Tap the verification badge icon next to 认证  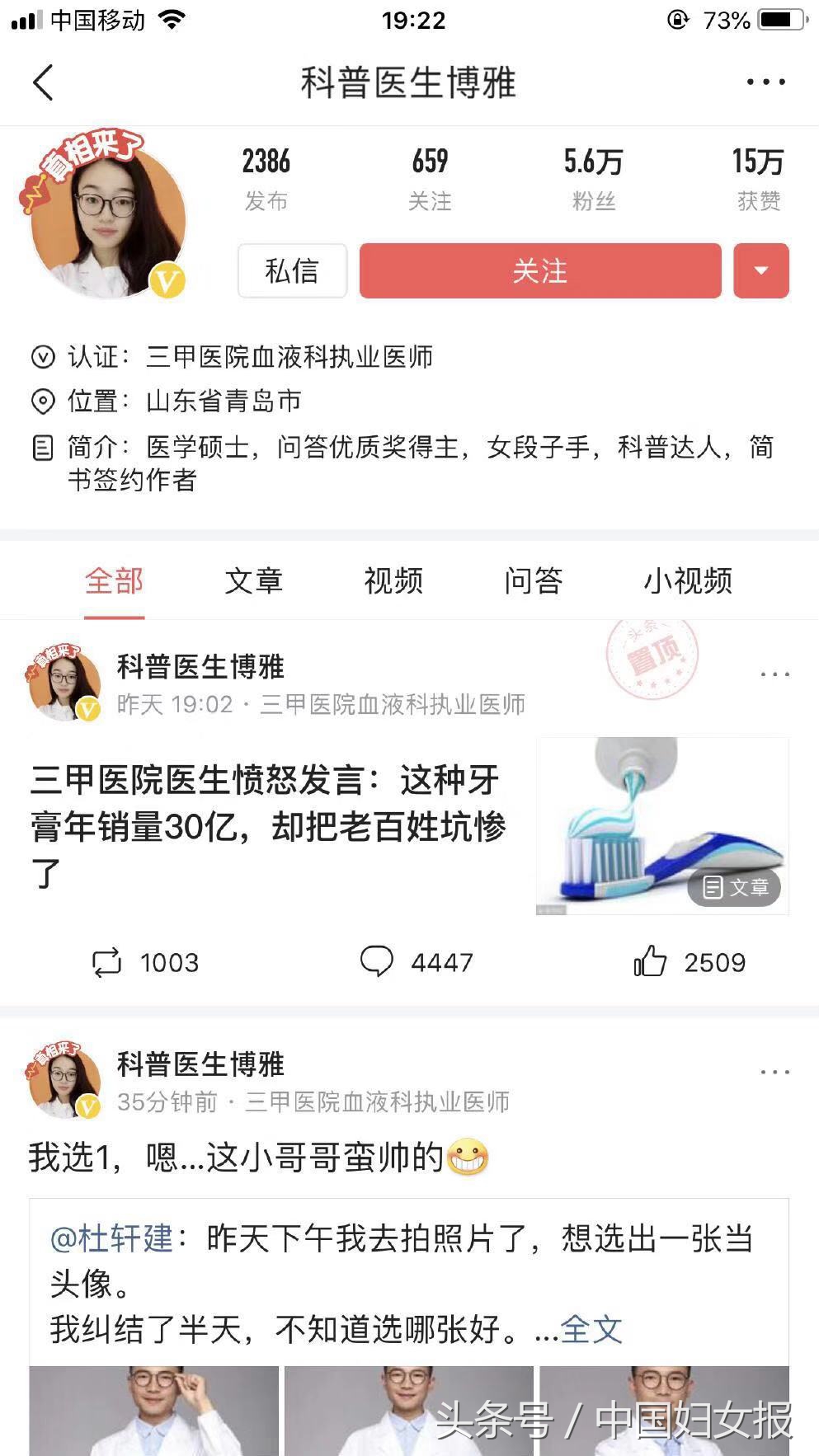click(x=42, y=358)
